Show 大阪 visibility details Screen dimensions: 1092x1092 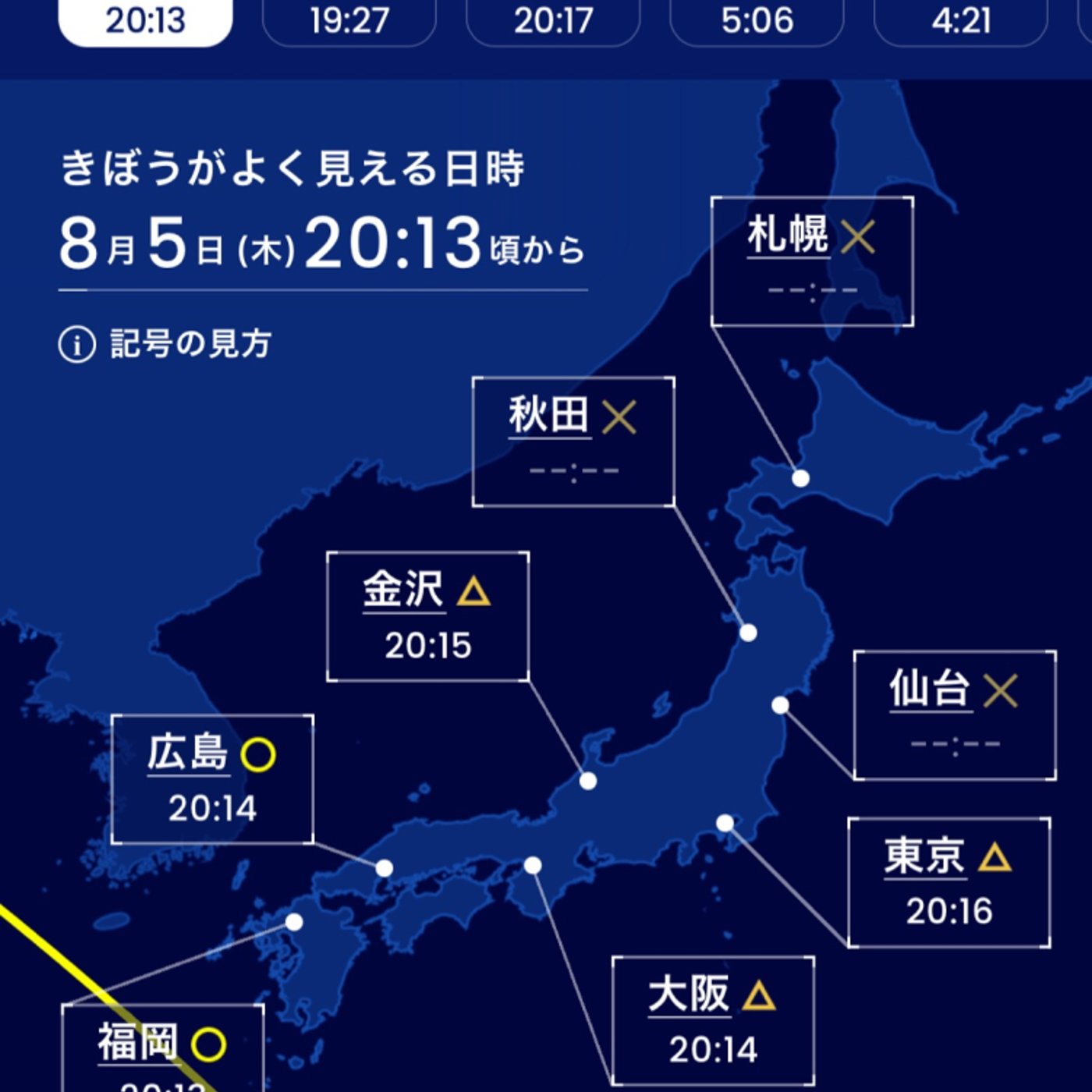[713, 1020]
